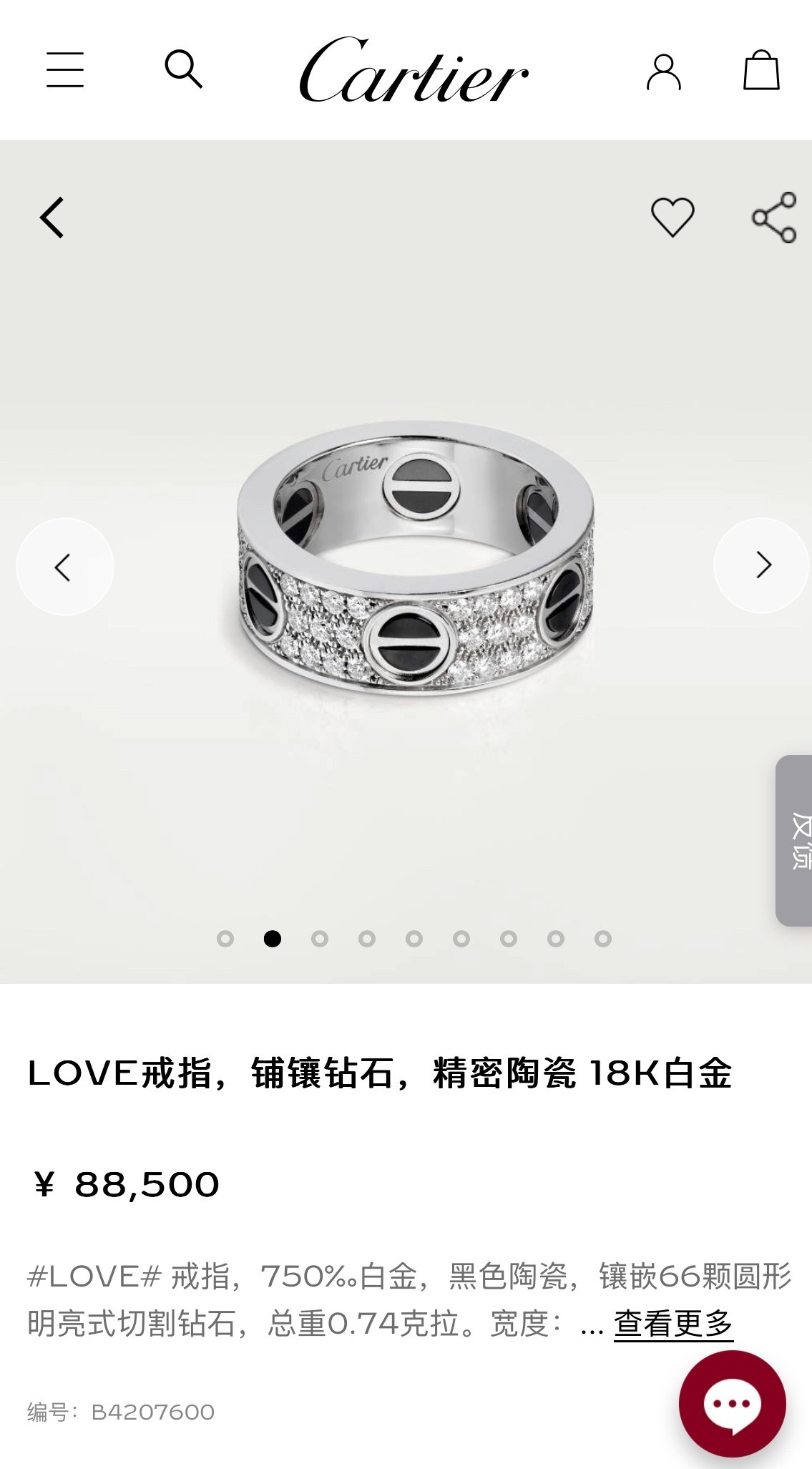
Task: Open the search icon
Action: [183, 69]
